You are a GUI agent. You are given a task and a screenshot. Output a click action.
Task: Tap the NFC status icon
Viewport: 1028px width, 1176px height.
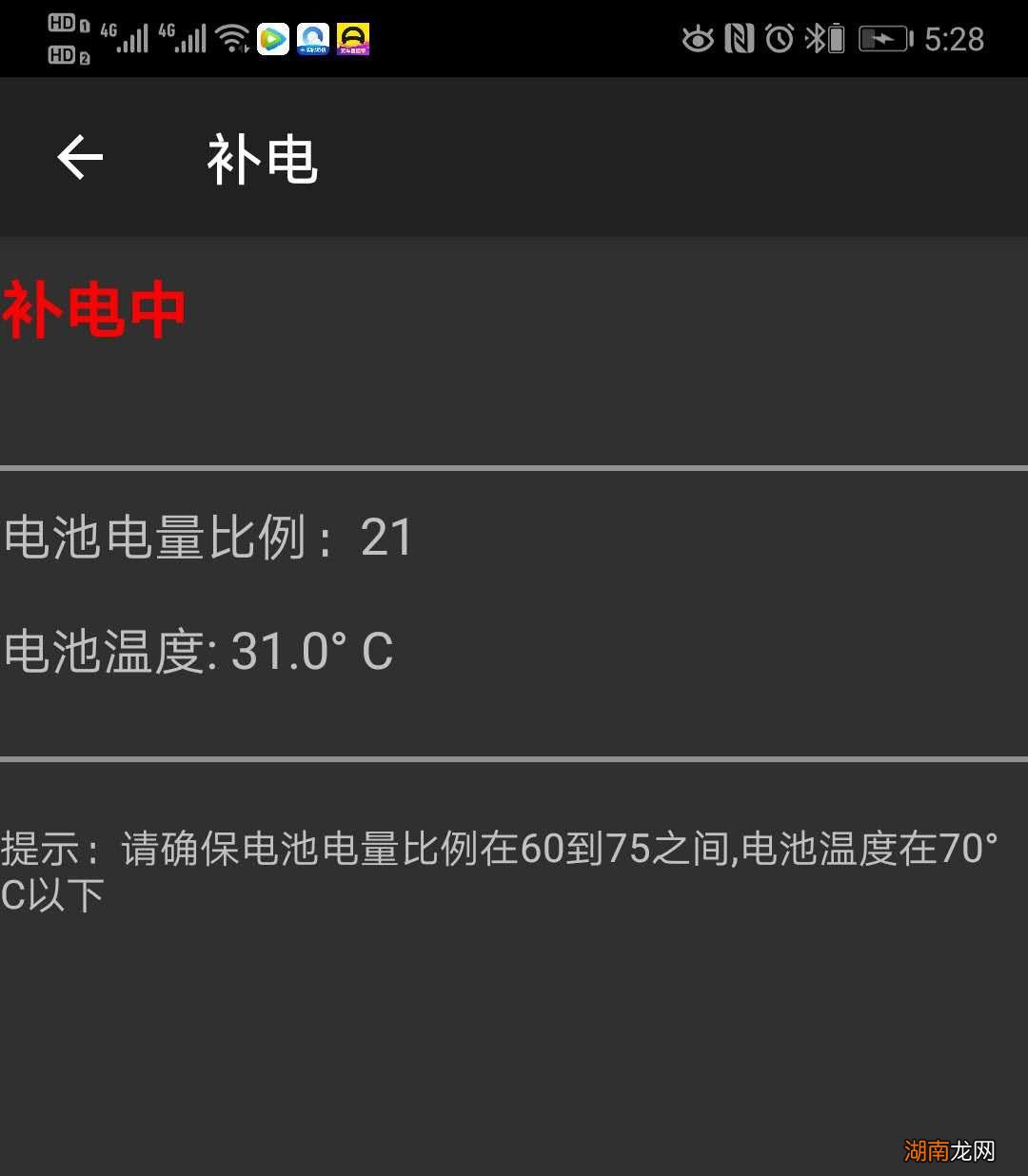(x=741, y=38)
